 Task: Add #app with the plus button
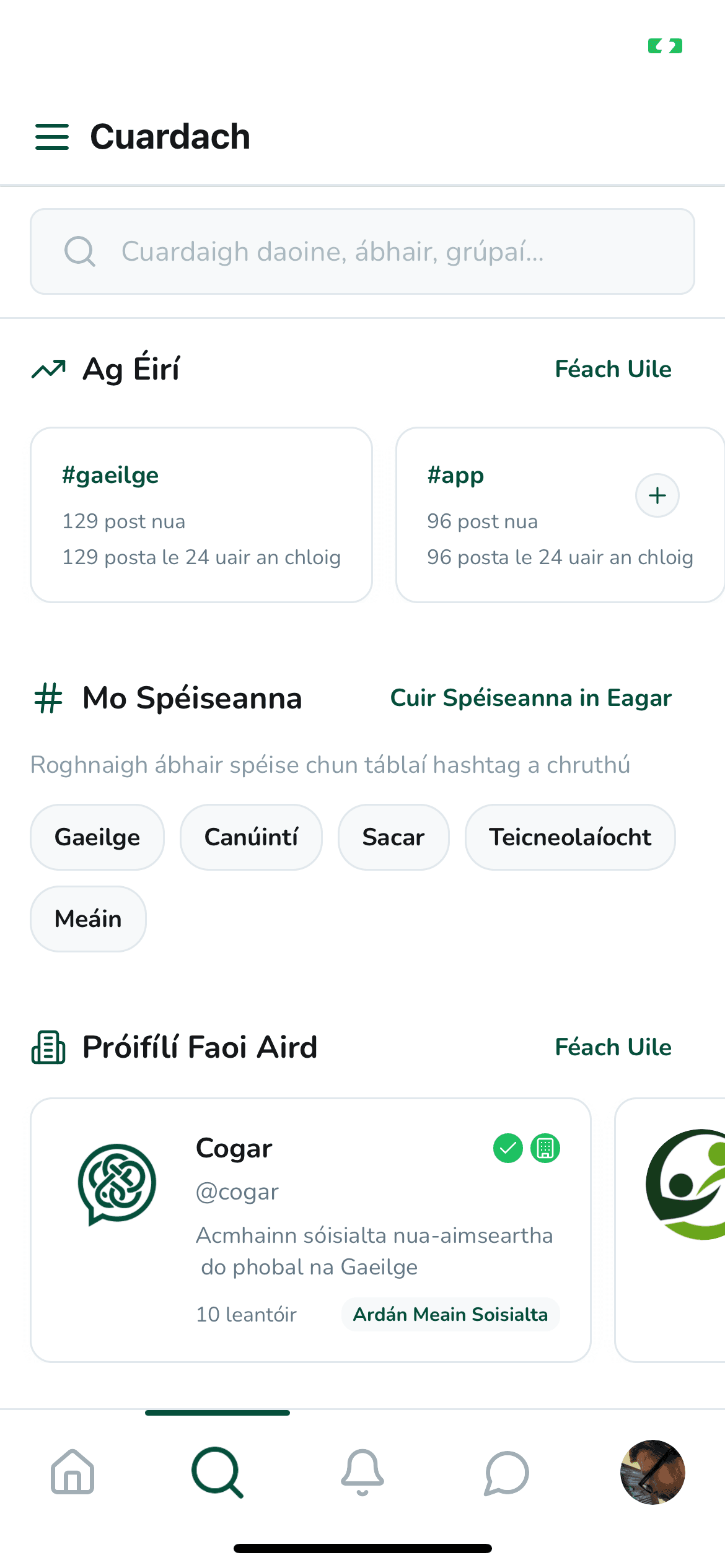pos(657,495)
